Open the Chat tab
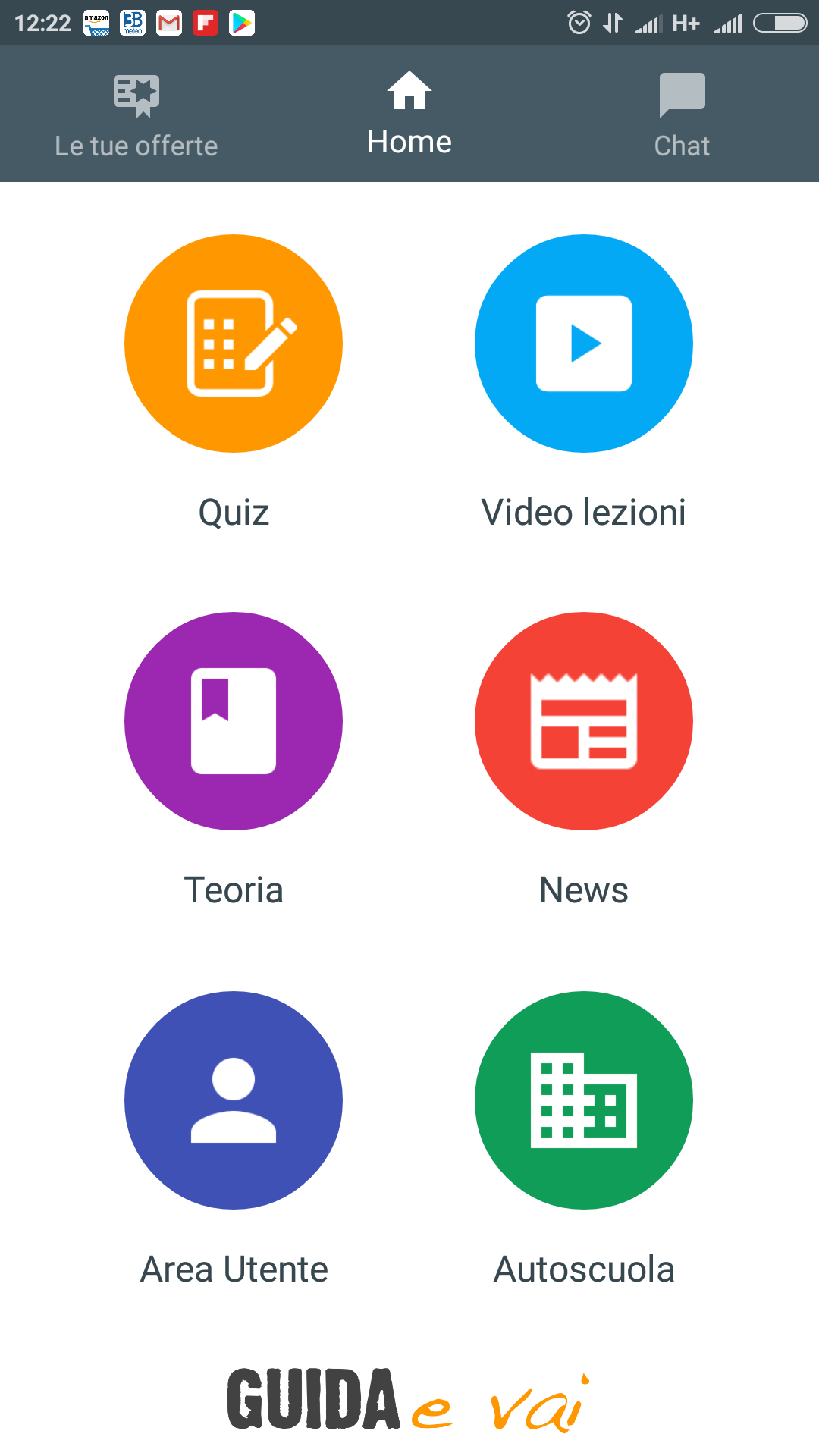 tap(682, 115)
